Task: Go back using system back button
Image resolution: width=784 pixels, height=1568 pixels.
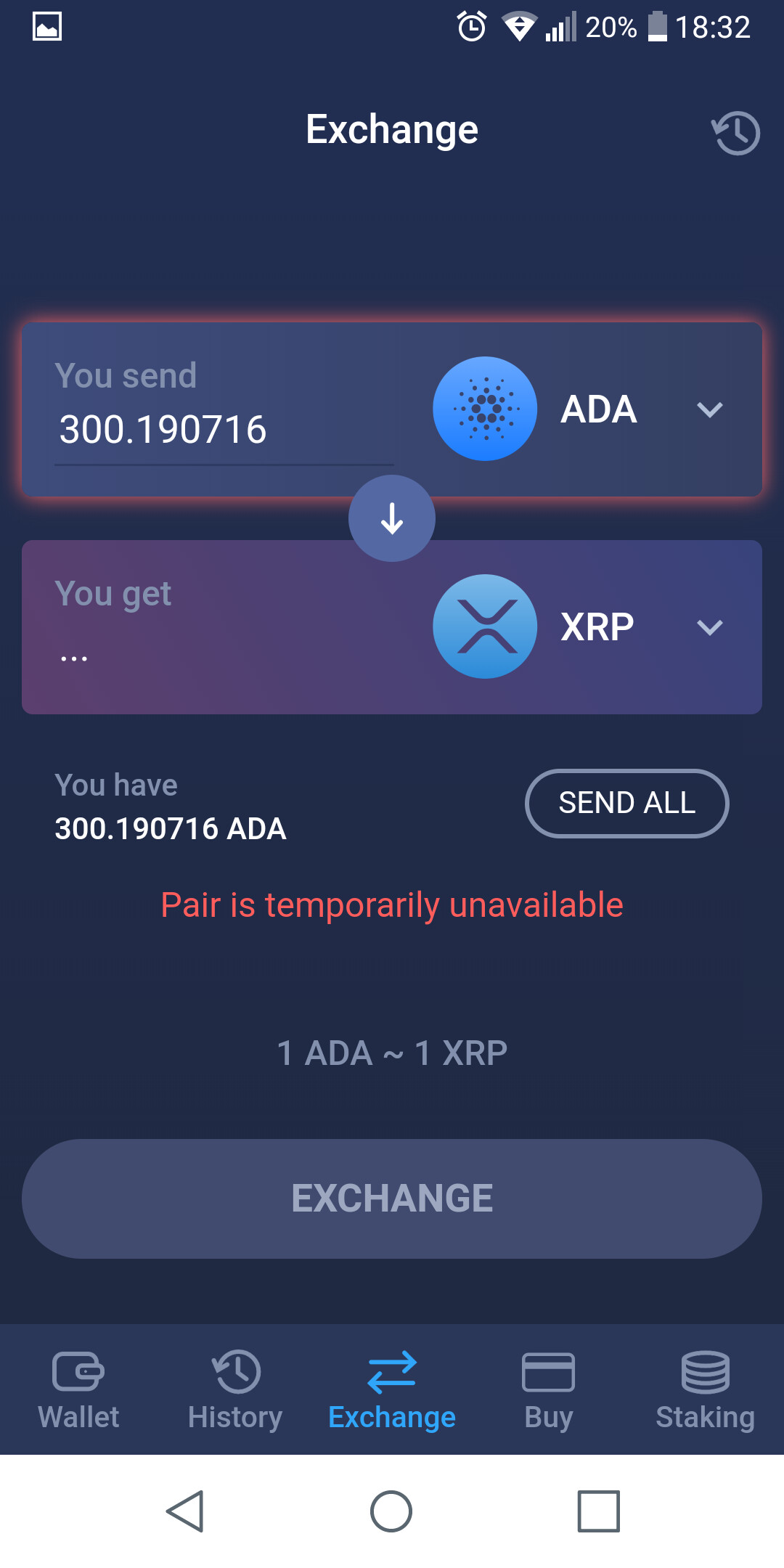Action: pos(185,1511)
